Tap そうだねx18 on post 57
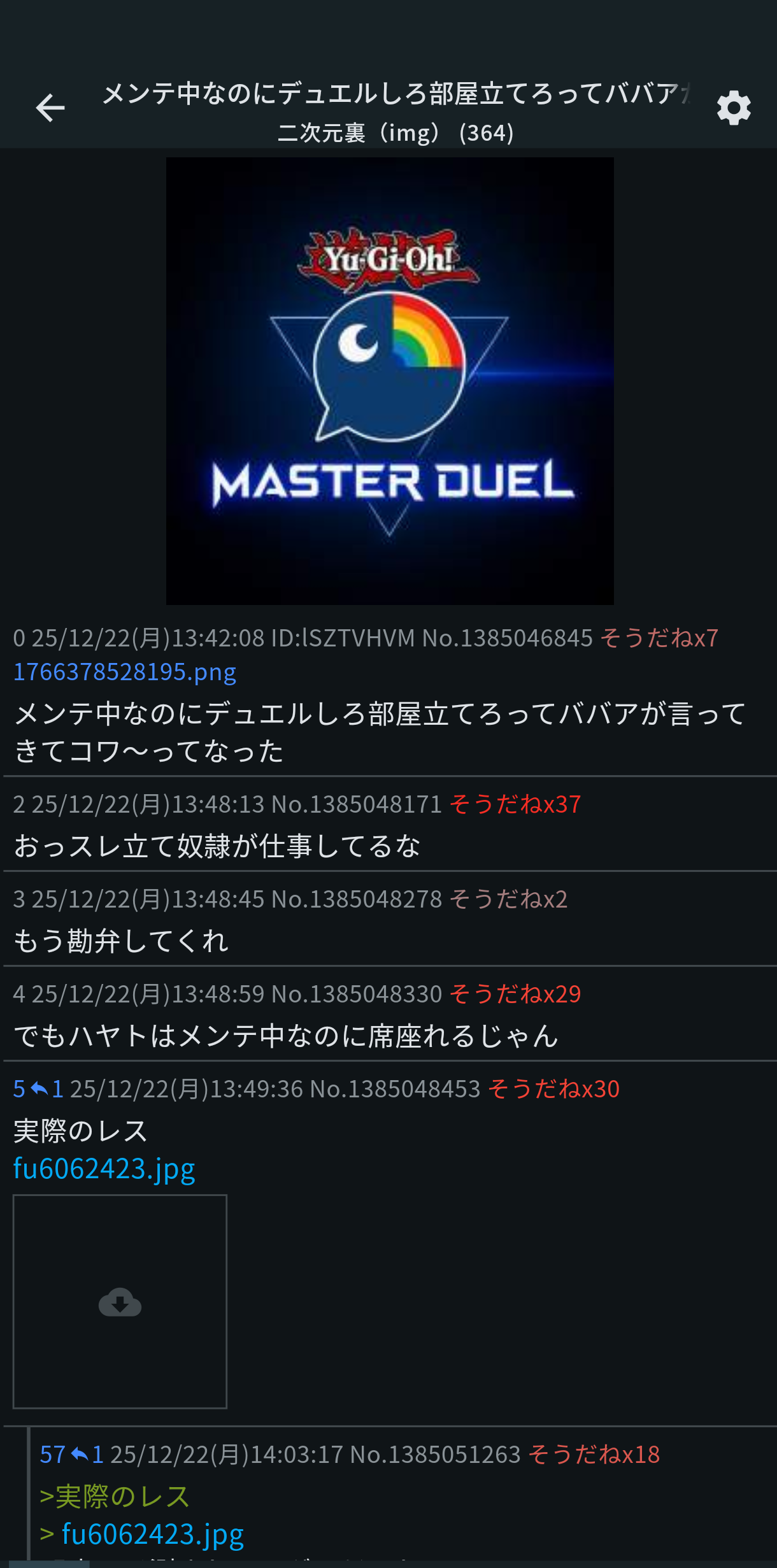This screenshot has height=1568, width=777. [x=594, y=1455]
